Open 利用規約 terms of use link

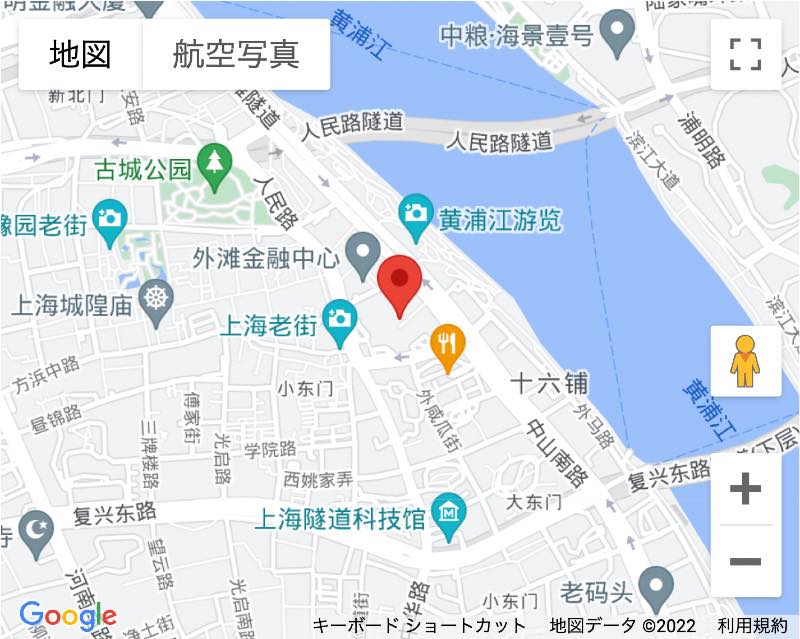(752, 626)
